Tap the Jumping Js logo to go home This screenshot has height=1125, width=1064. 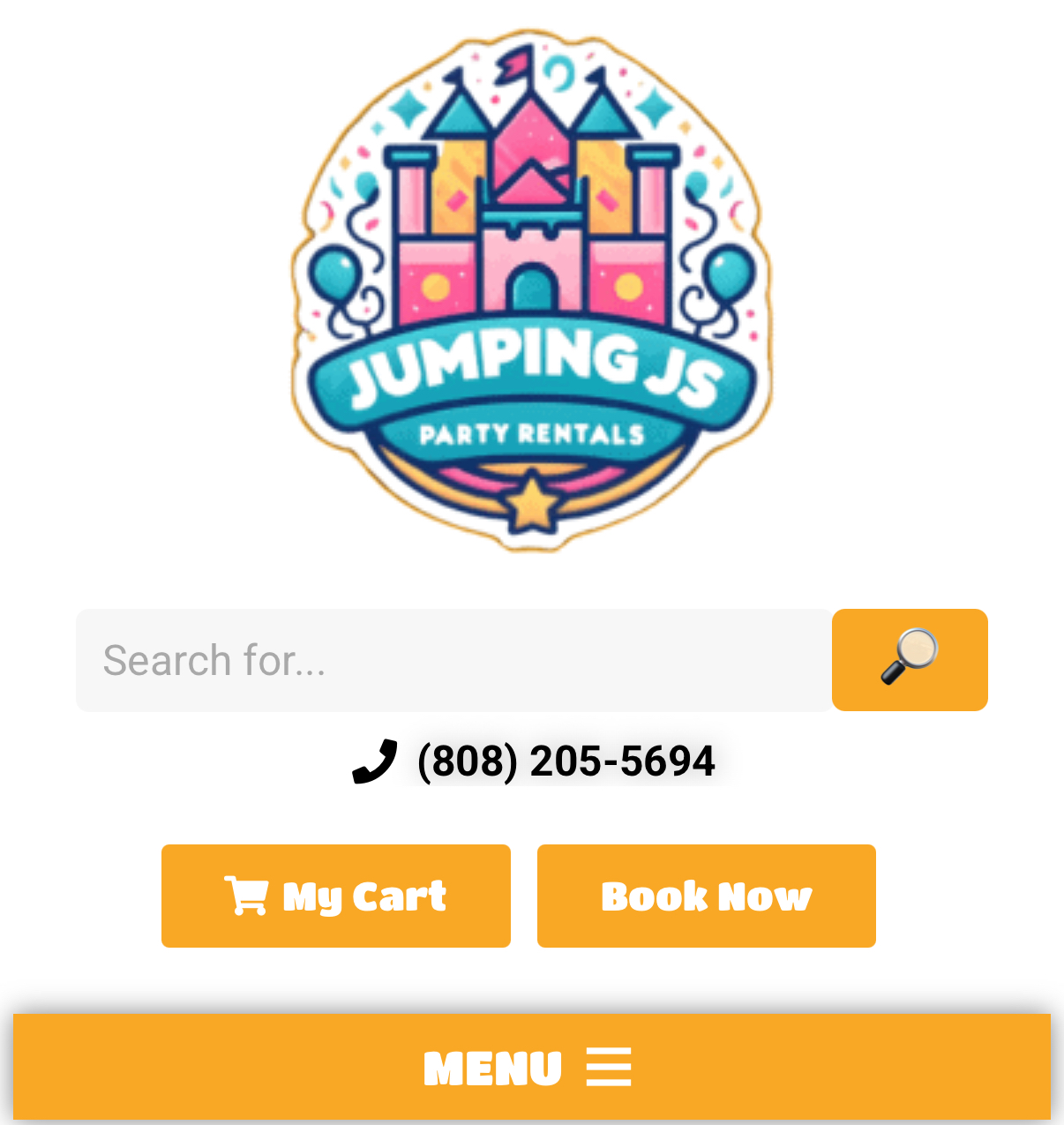[x=532, y=291]
